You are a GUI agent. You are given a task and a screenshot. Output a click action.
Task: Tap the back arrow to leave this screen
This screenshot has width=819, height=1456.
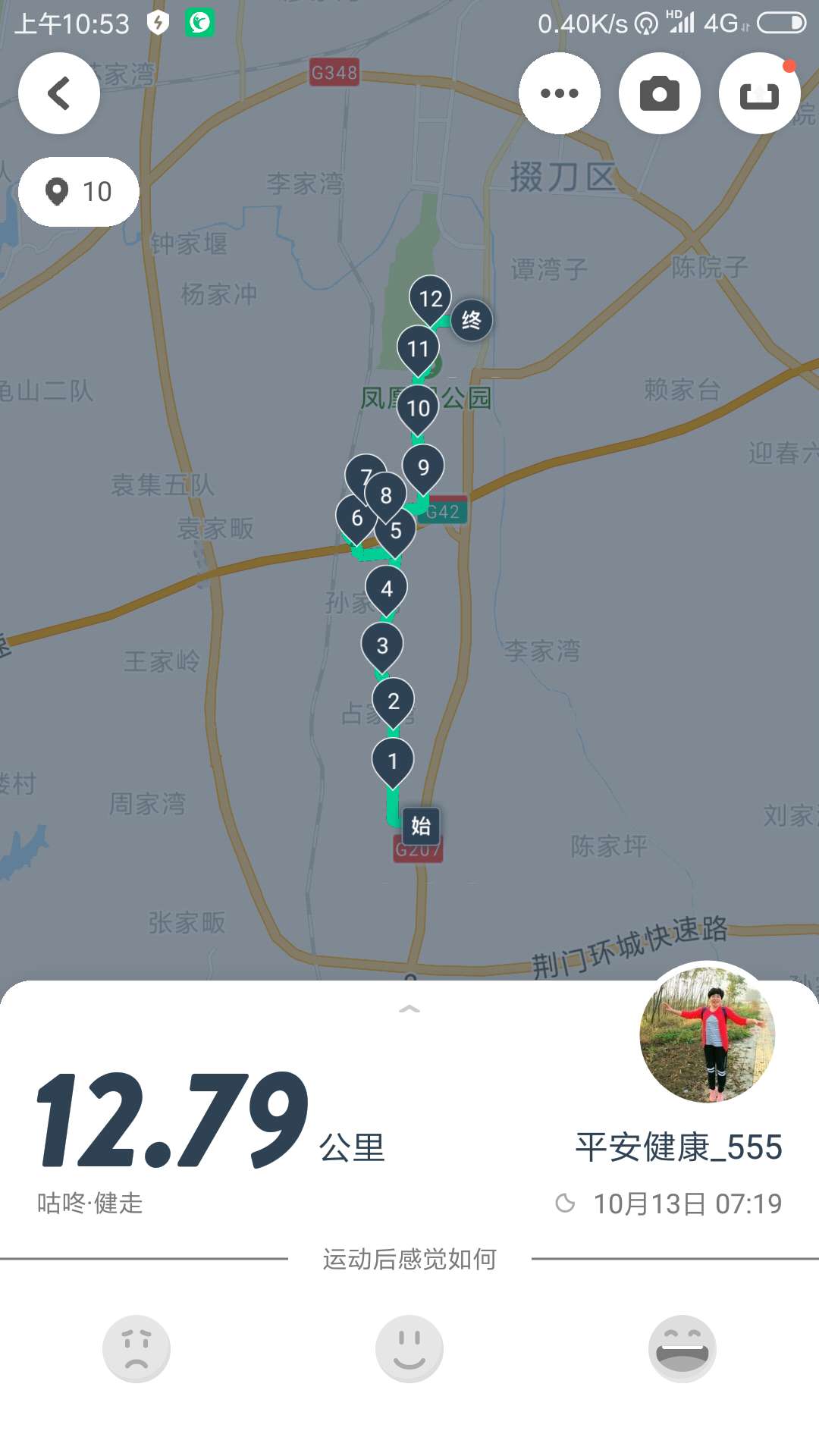click(x=59, y=93)
